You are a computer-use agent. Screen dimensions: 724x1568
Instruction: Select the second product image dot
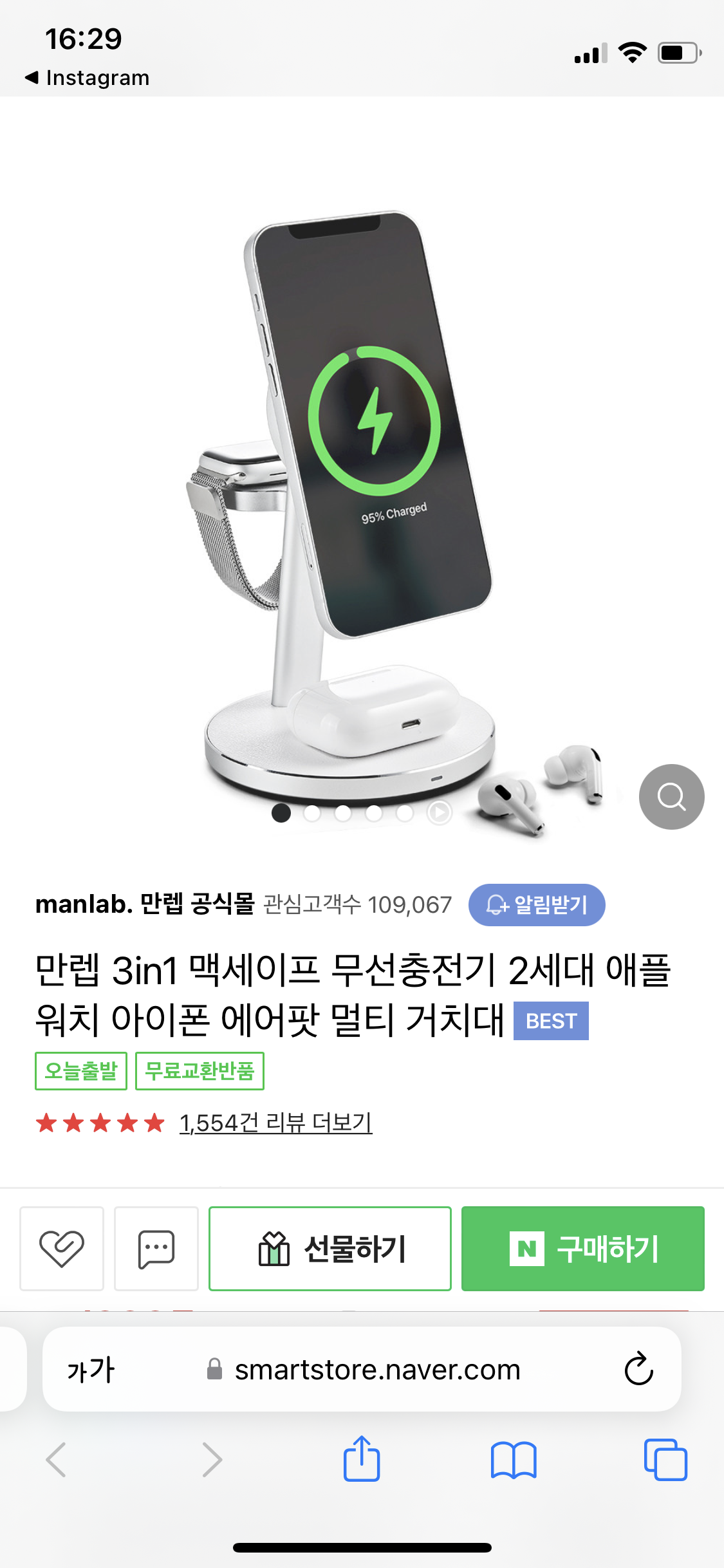(312, 813)
